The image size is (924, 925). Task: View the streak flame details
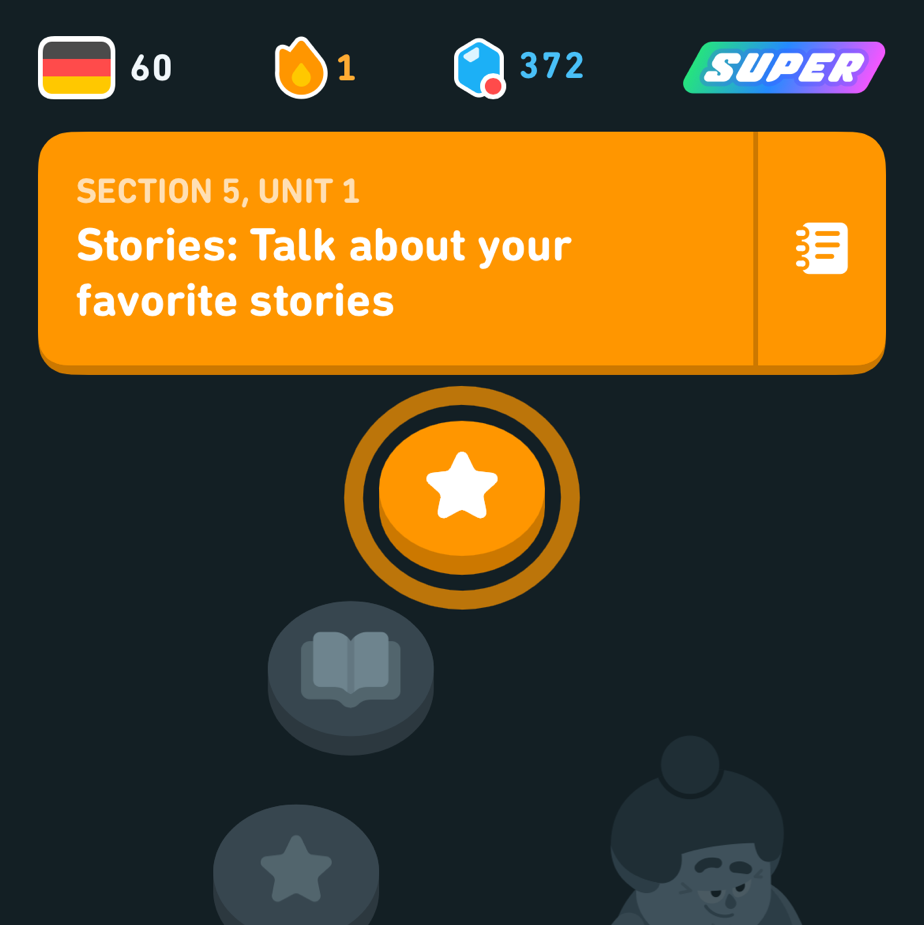pos(301,68)
